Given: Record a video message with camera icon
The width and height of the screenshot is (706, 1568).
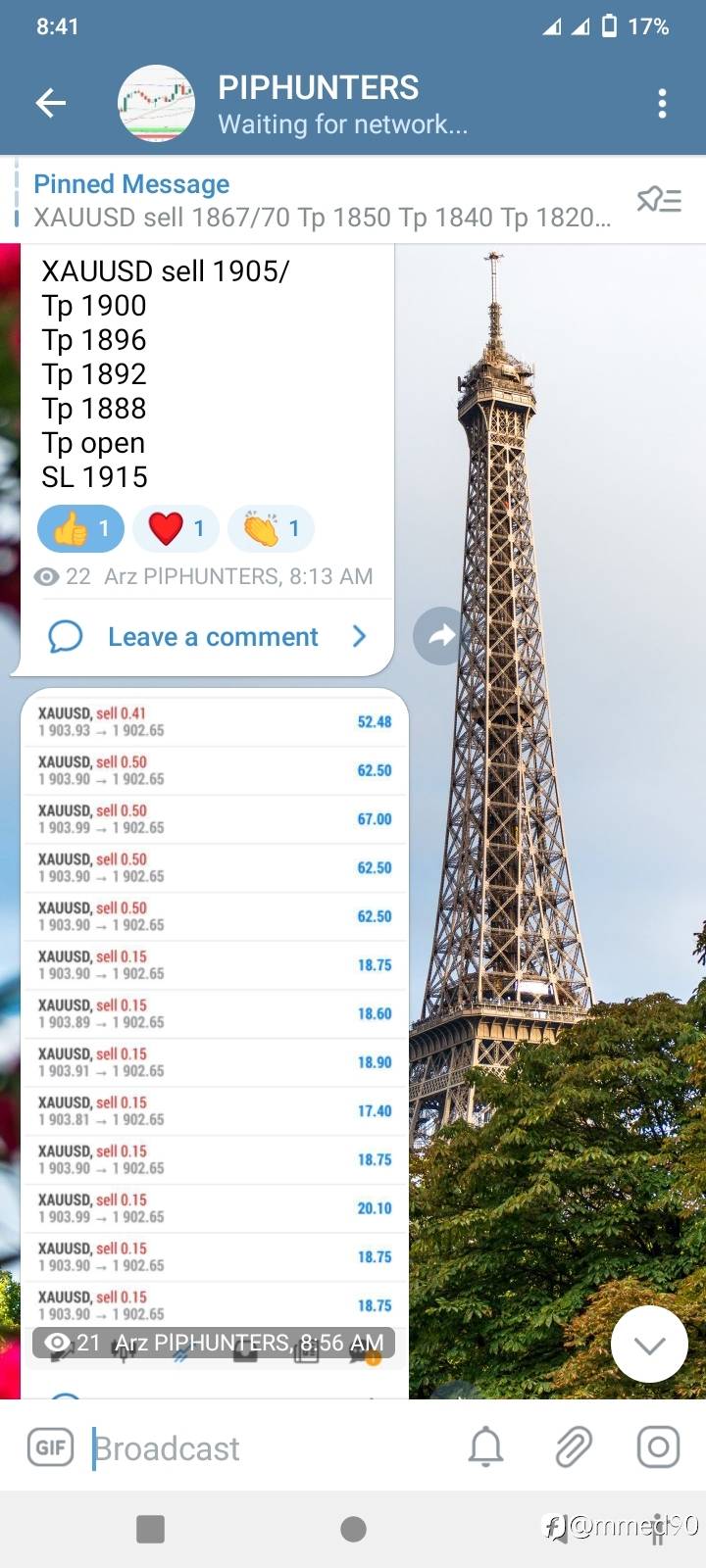Looking at the screenshot, I should coord(658,1447).
